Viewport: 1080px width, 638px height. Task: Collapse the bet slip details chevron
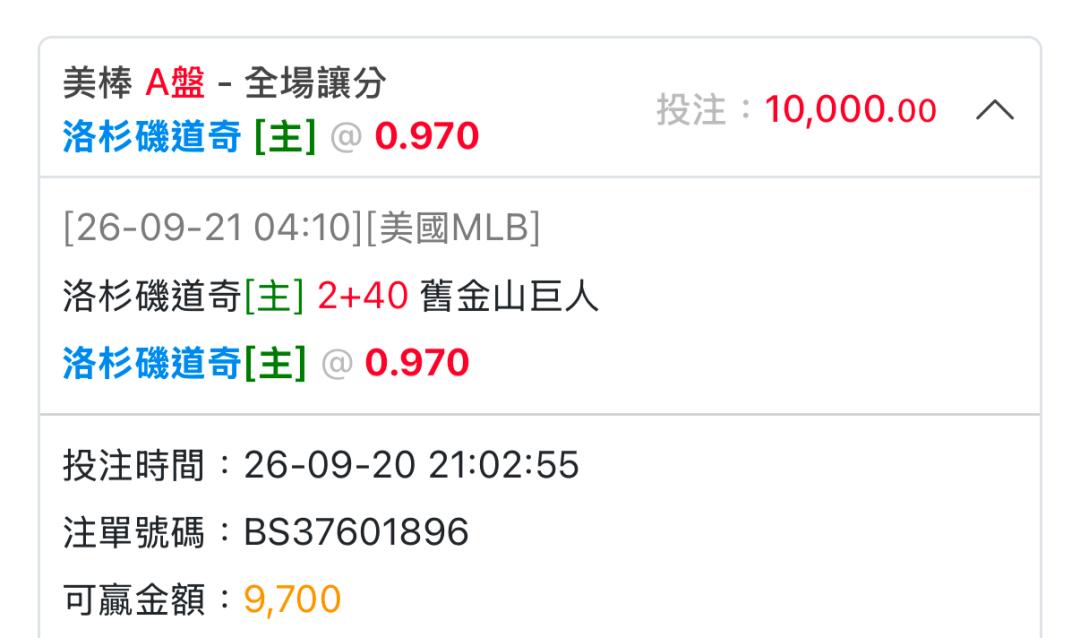[x=995, y=110]
